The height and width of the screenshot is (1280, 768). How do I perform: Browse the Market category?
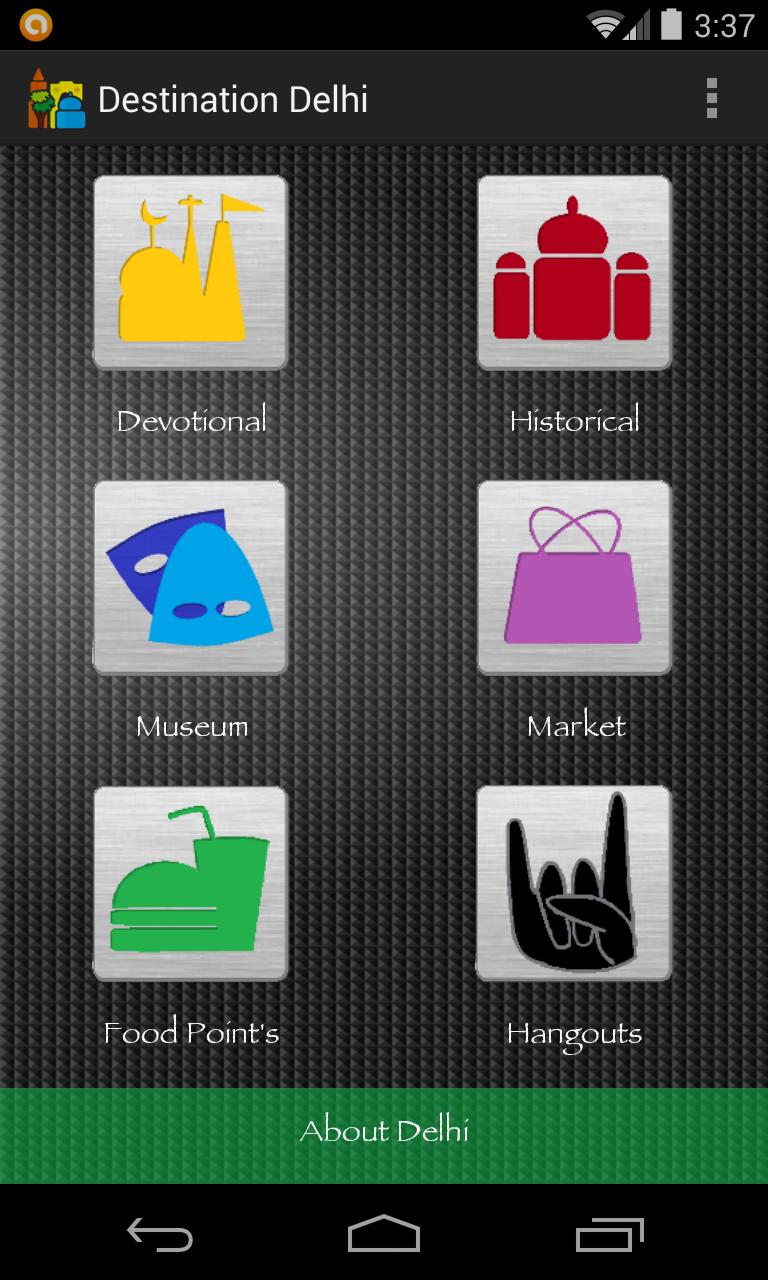point(574,577)
